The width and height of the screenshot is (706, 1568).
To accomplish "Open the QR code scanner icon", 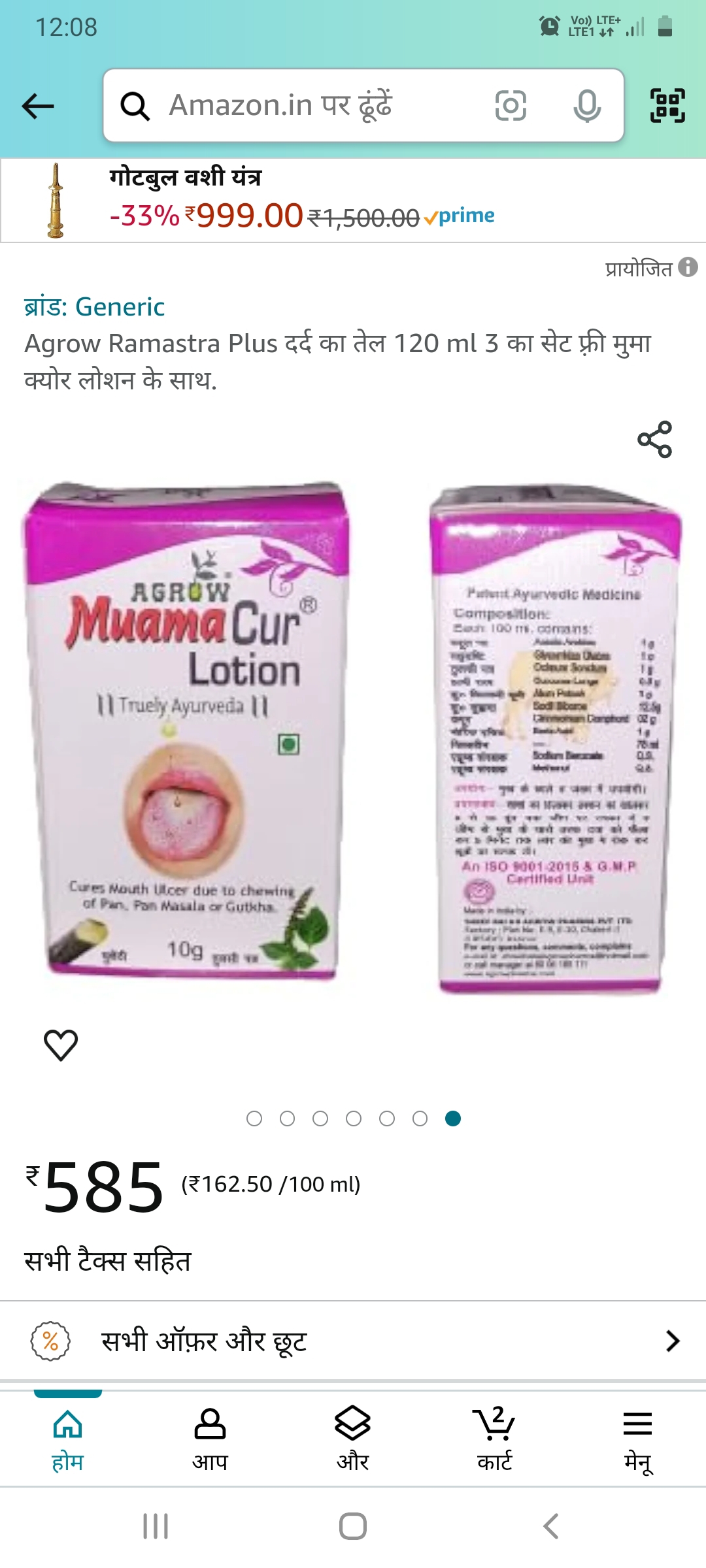I will tap(667, 106).
